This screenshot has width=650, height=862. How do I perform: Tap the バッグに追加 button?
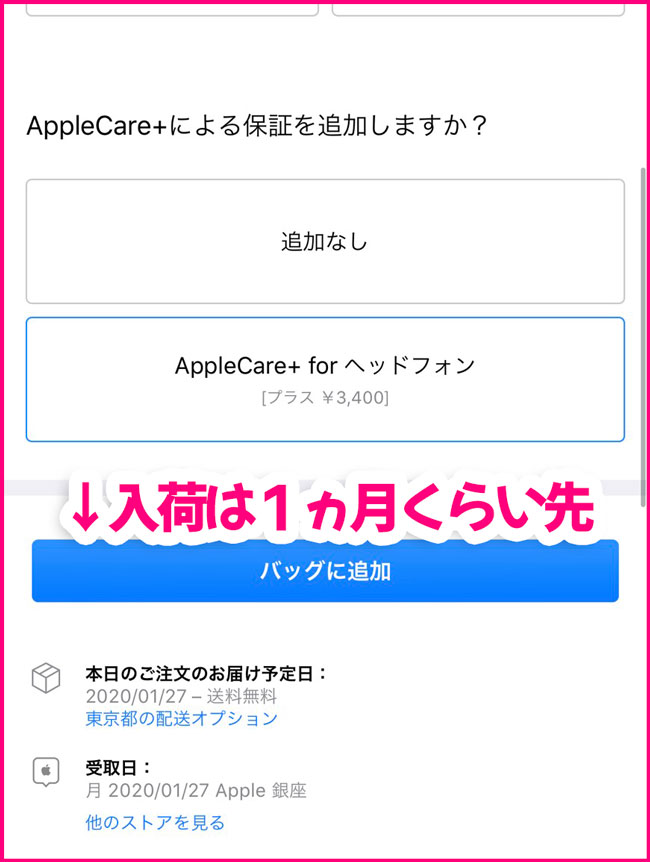point(325,573)
